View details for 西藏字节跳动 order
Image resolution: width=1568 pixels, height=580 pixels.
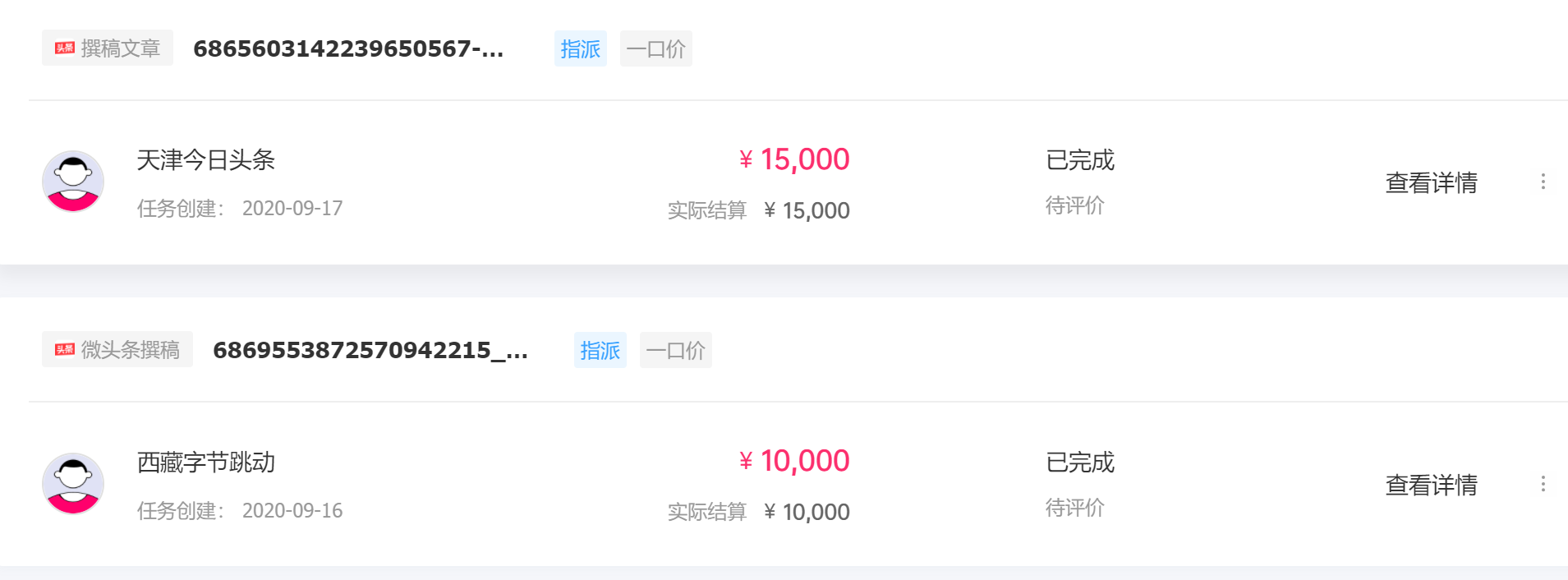tap(1431, 485)
